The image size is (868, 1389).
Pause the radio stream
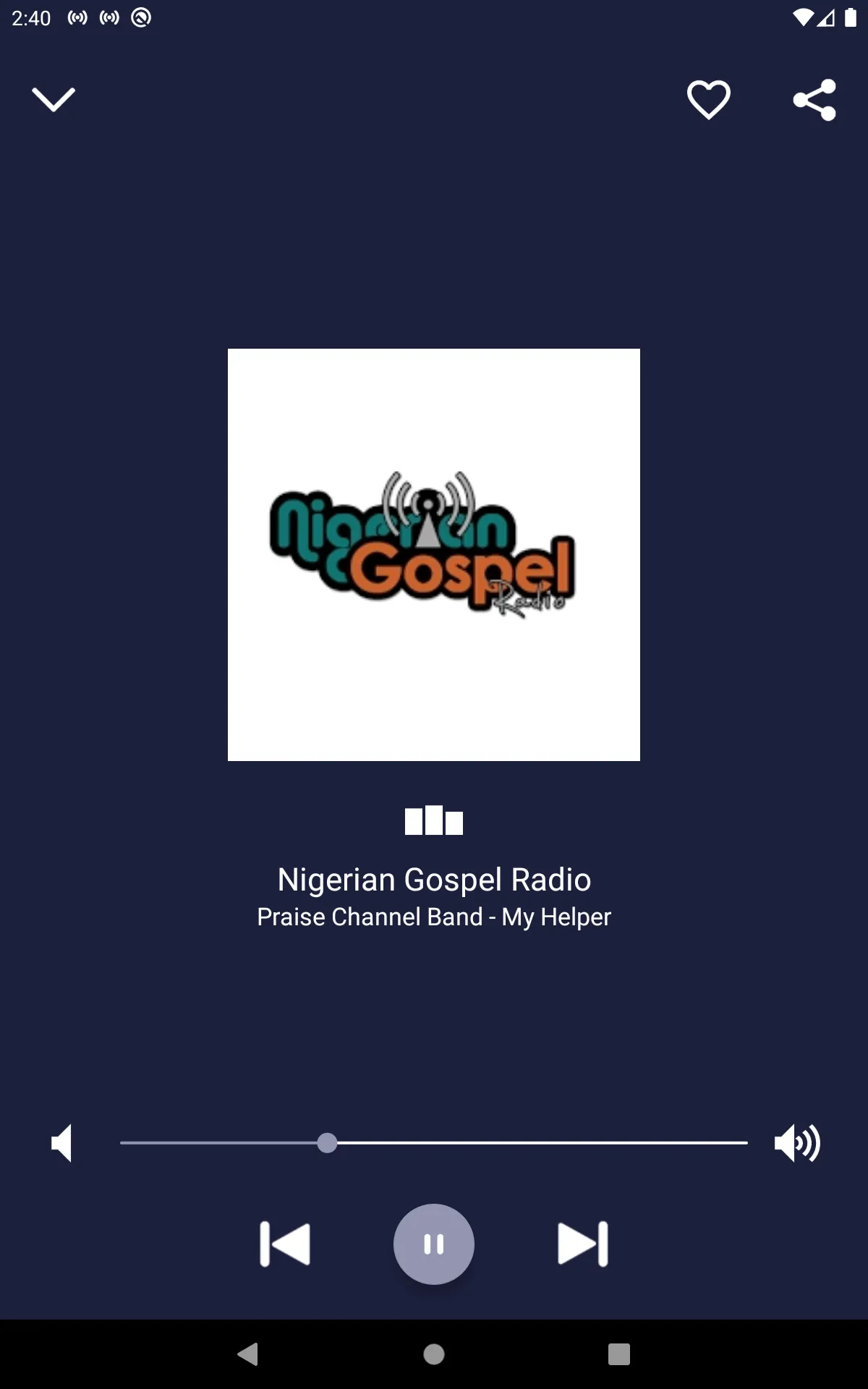434,1244
